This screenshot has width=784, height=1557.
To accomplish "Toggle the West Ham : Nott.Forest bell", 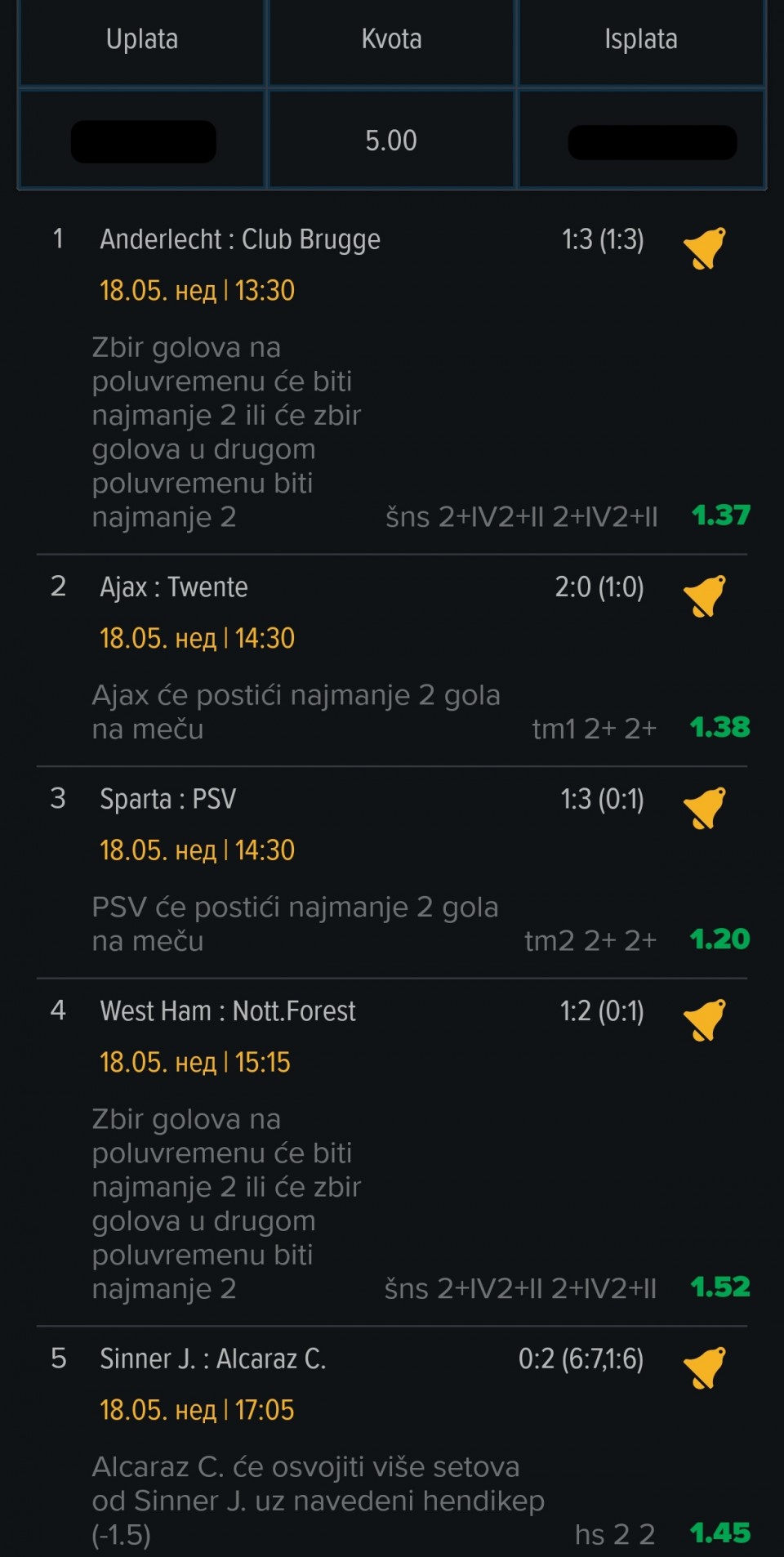I will 704,1019.
